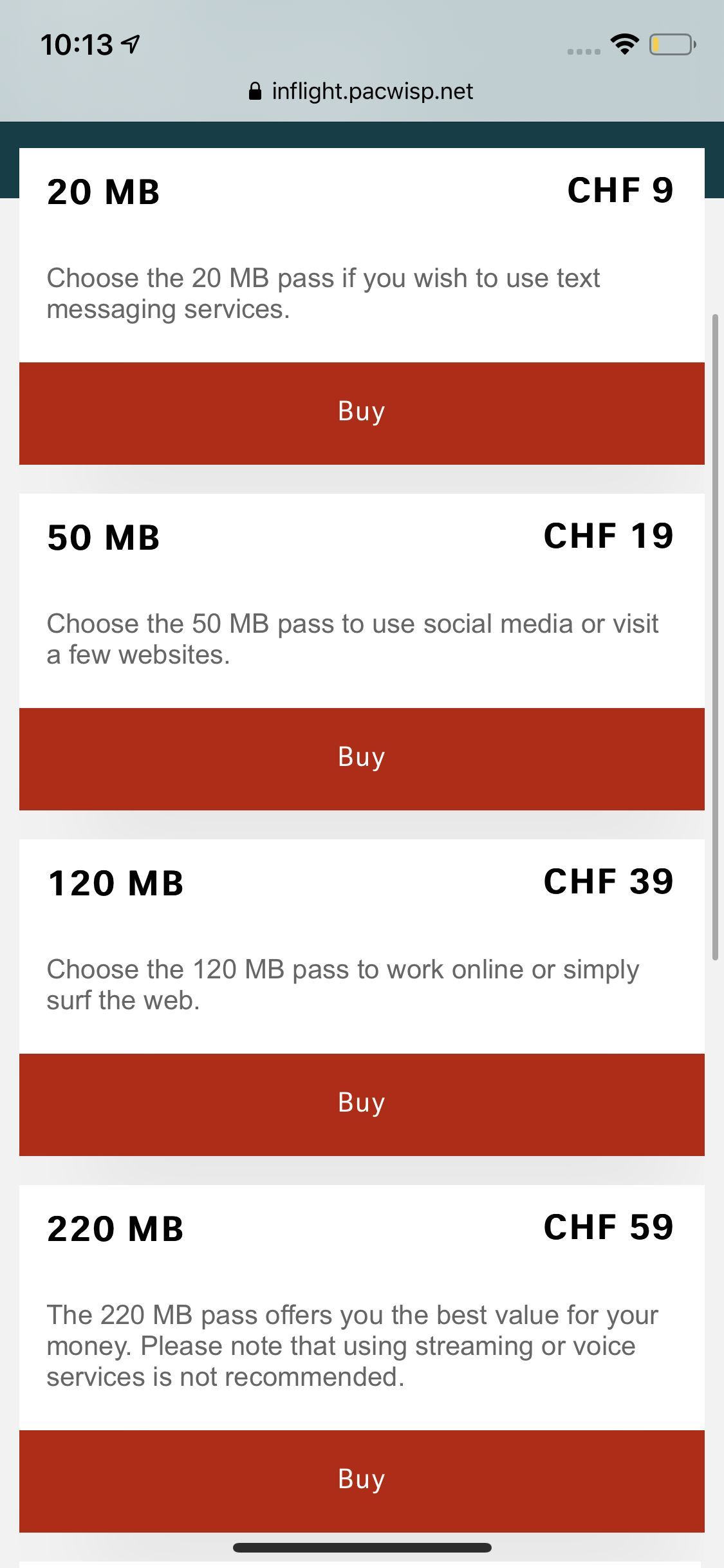This screenshot has width=724, height=1568.
Task: Select Buy on the 220 MB pass
Action: point(362,1480)
